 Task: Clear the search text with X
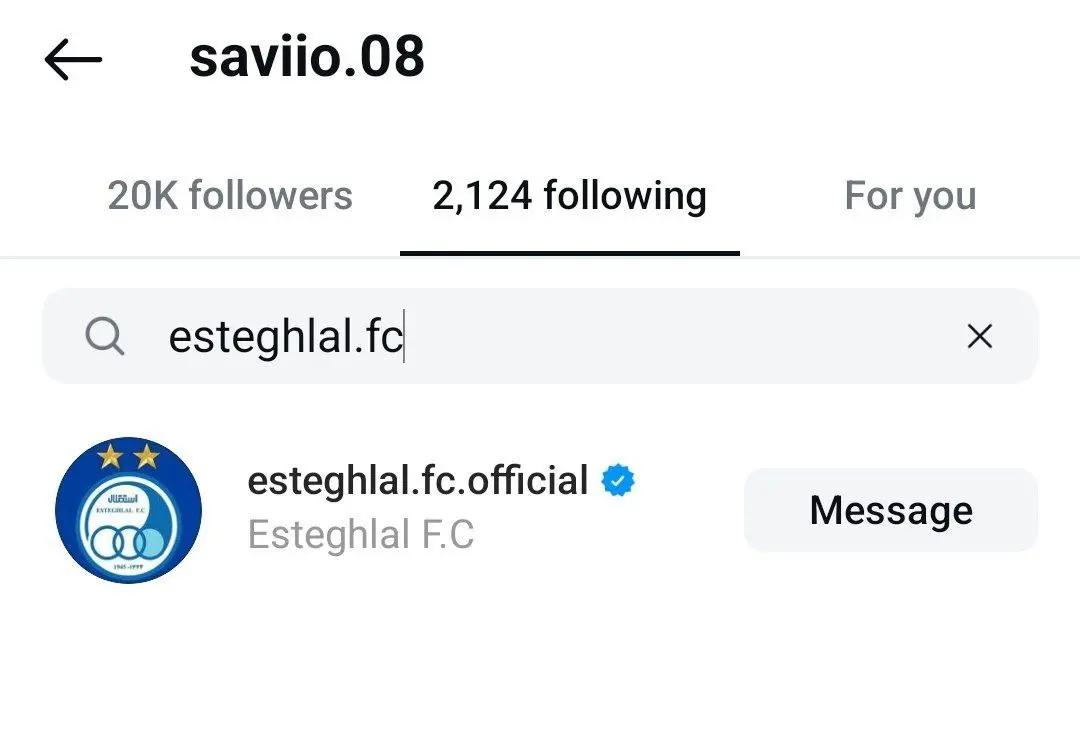pos(979,337)
